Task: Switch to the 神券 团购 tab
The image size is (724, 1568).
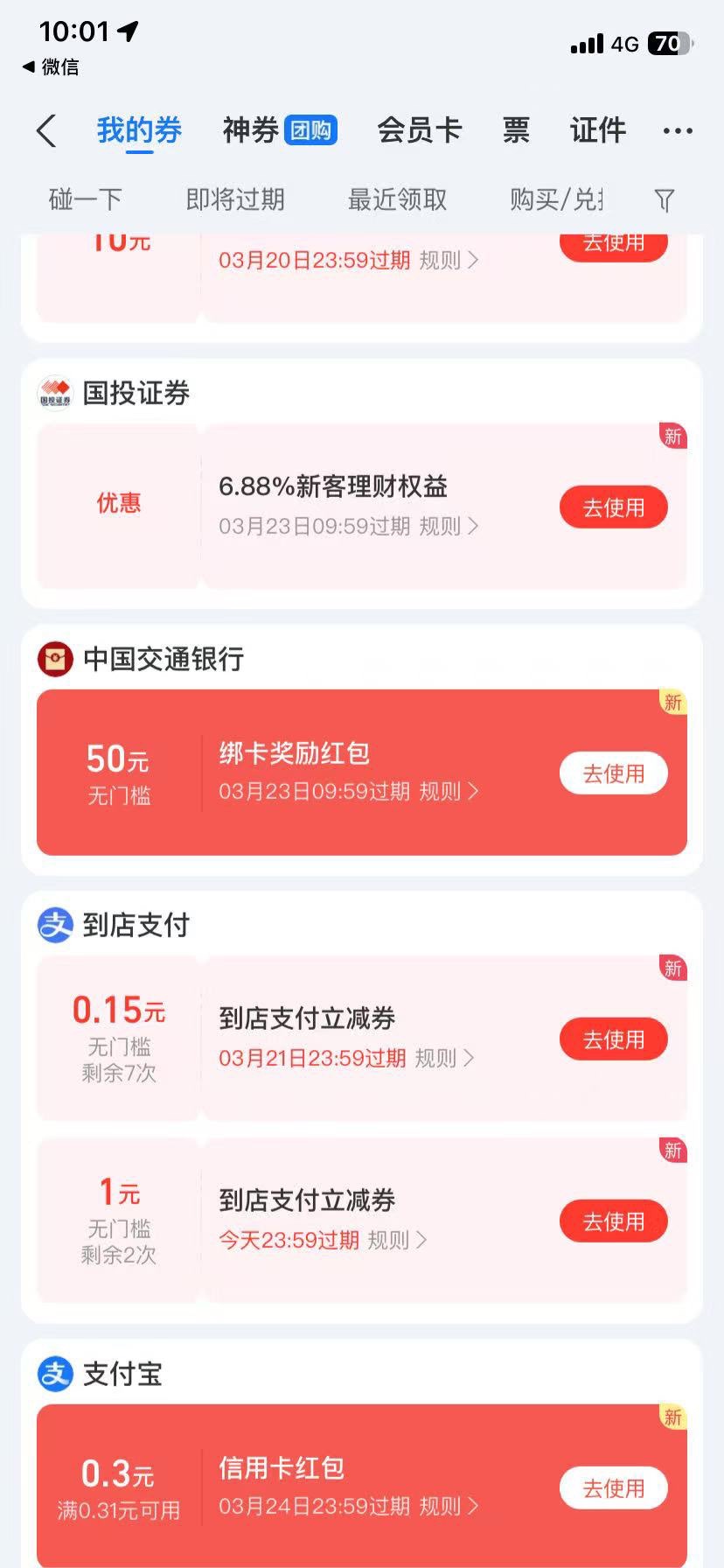Action: 279,131
